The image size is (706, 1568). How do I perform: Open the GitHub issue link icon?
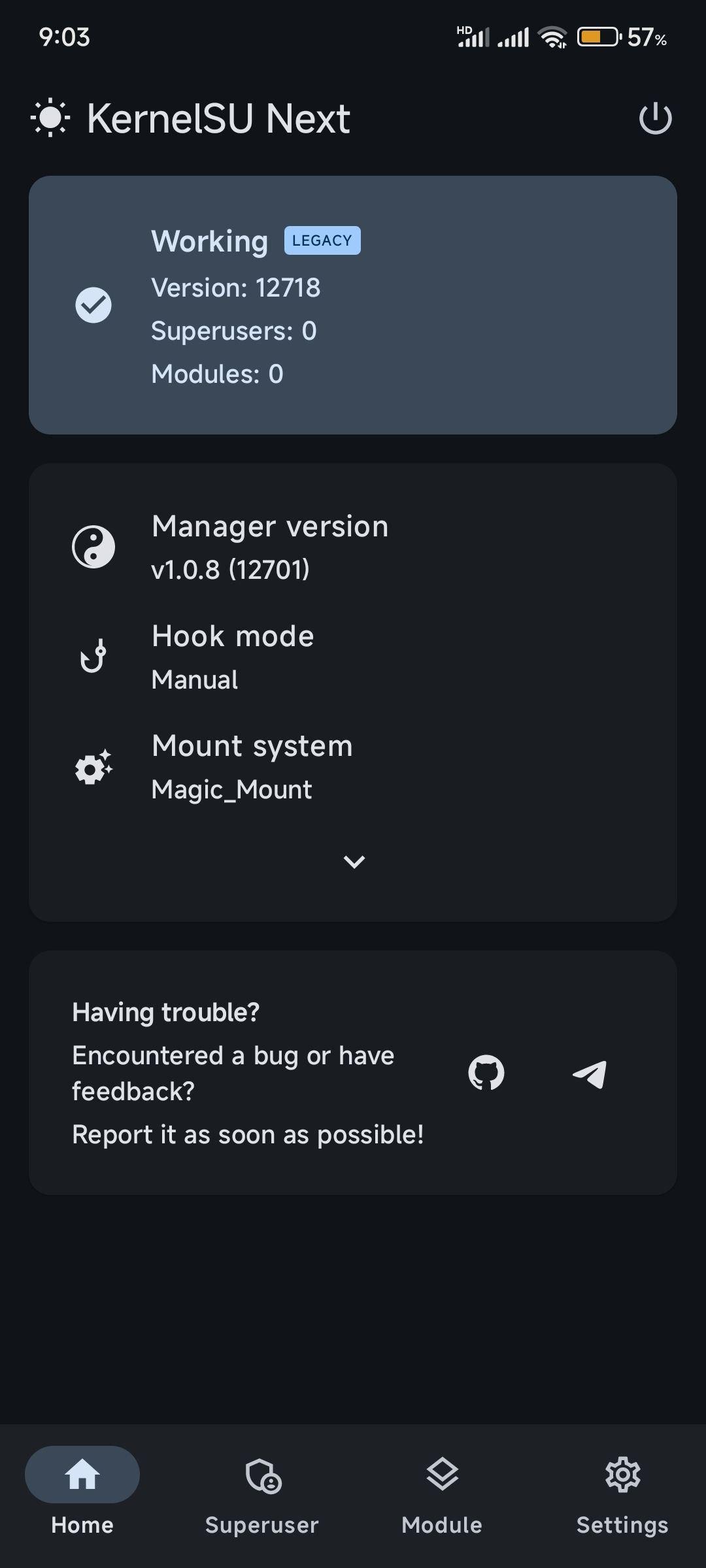click(x=486, y=1073)
